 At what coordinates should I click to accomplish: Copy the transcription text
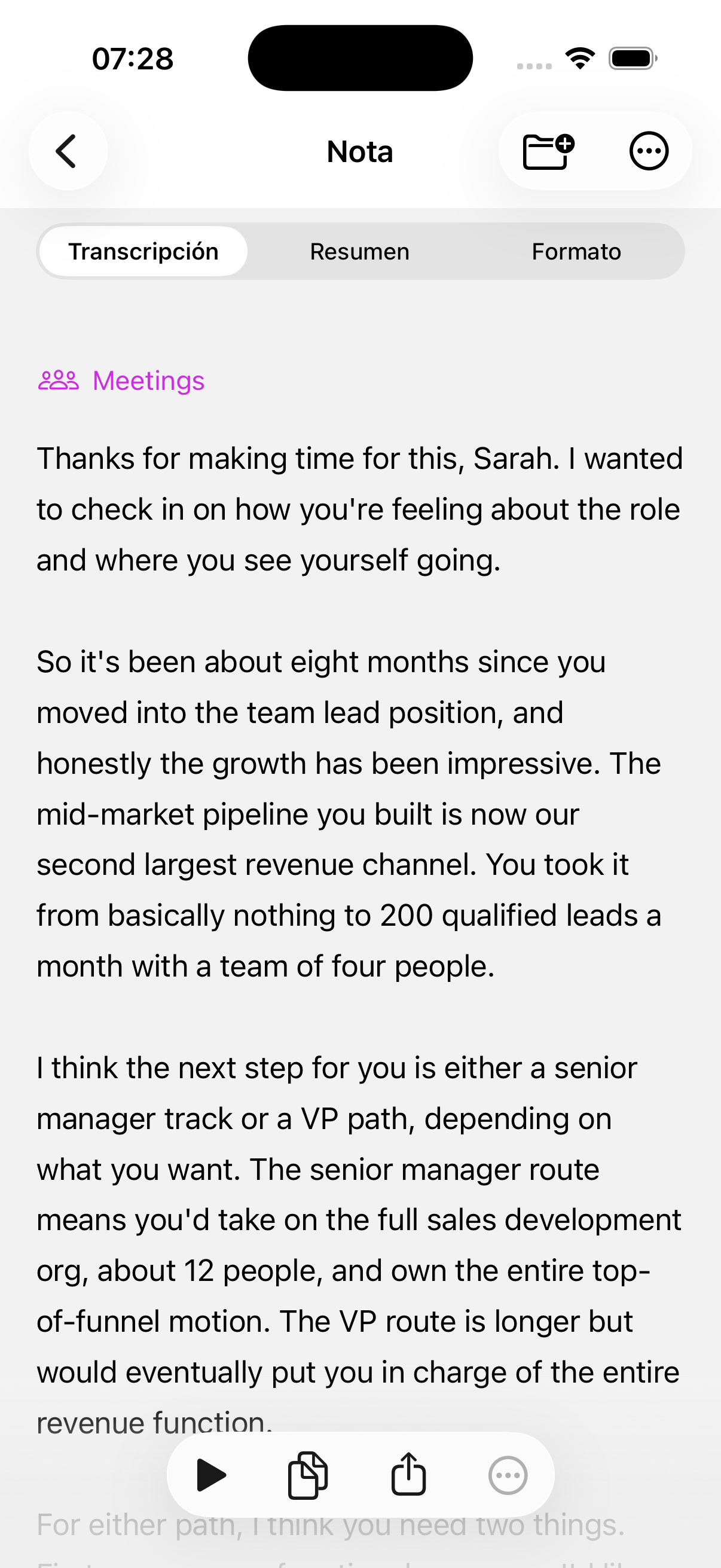[x=308, y=1475]
